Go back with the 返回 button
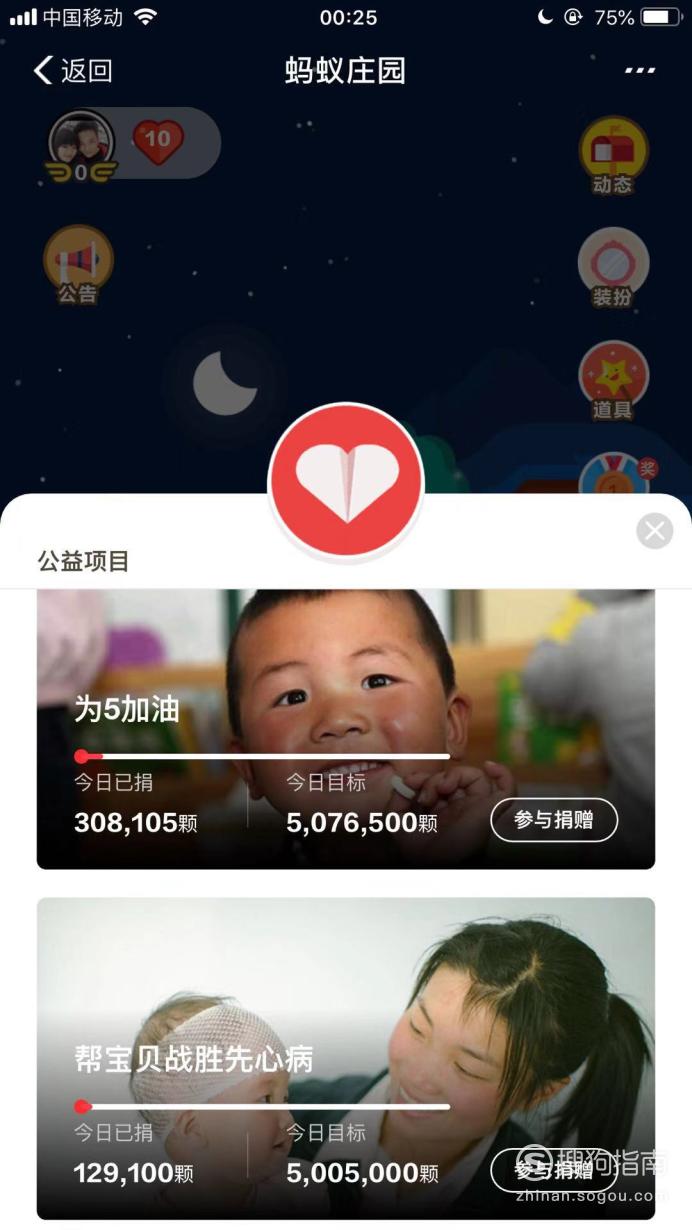Screen dimensions: 692x1230 coord(73,71)
